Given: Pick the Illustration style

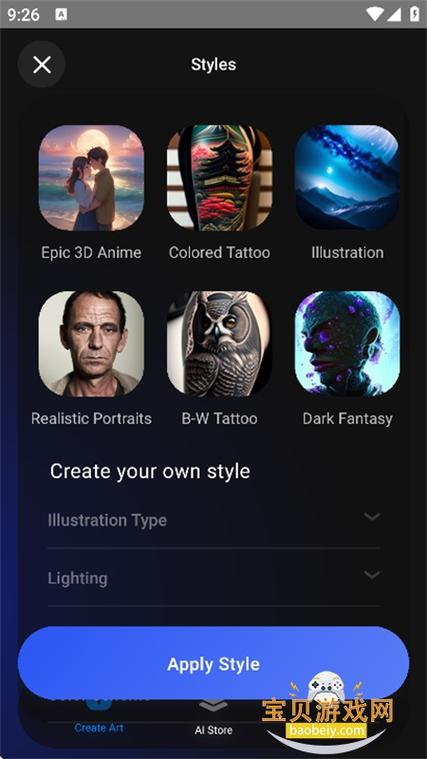Looking at the screenshot, I should coord(347,178).
